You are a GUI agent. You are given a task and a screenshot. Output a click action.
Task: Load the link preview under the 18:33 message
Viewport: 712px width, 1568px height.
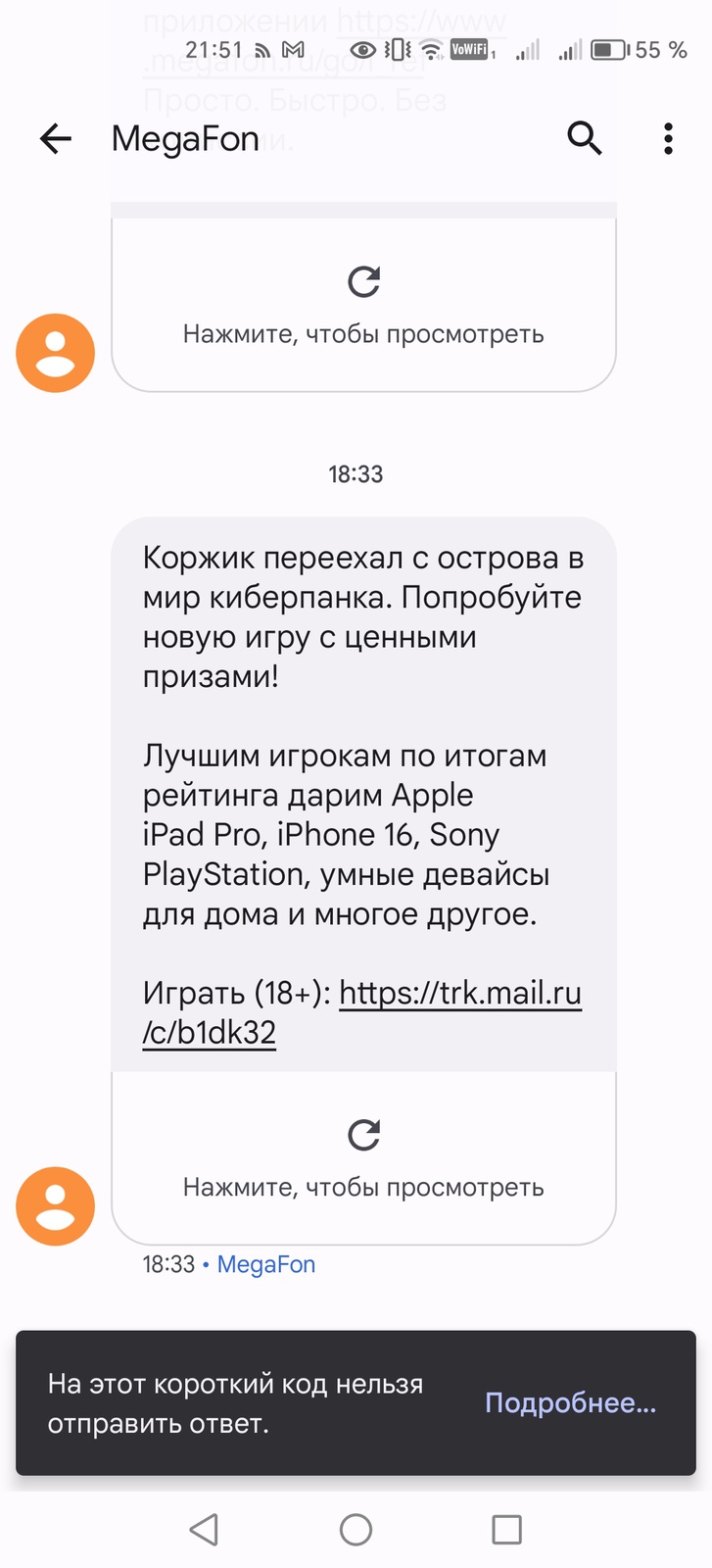pyautogui.click(x=363, y=1156)
